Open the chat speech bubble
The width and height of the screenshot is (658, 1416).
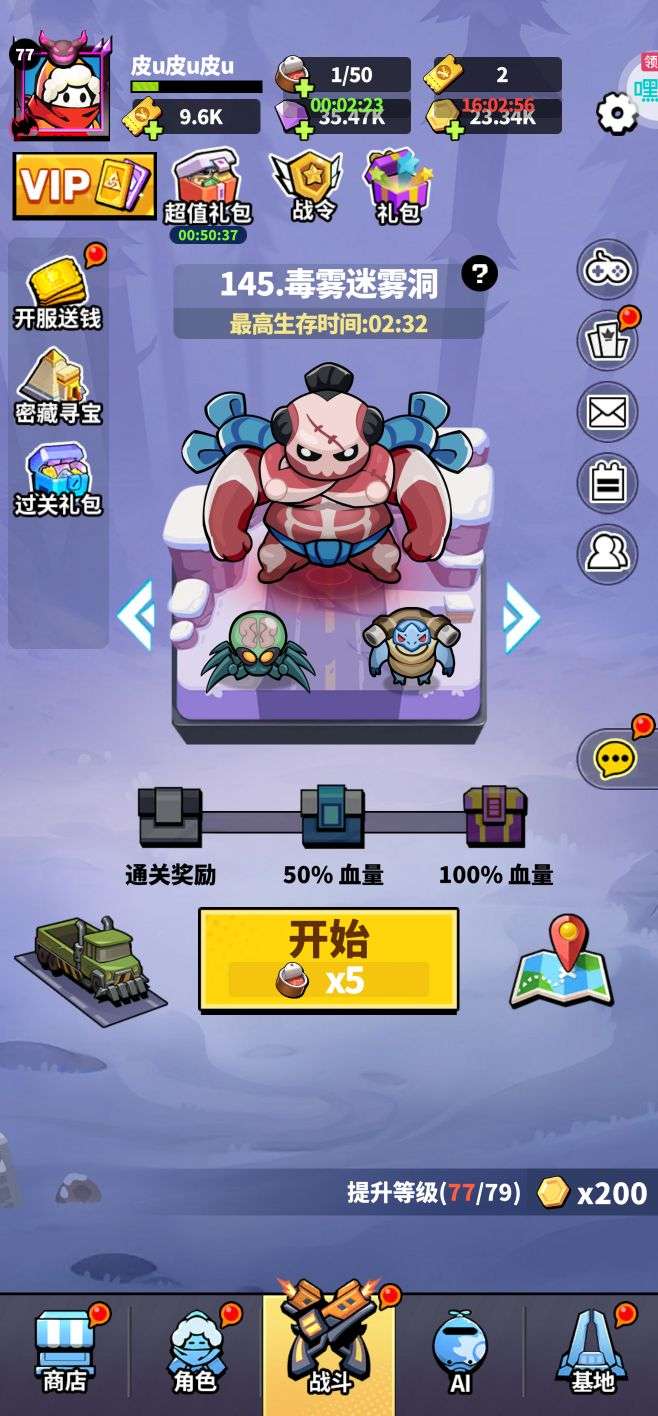pos(614,759)
